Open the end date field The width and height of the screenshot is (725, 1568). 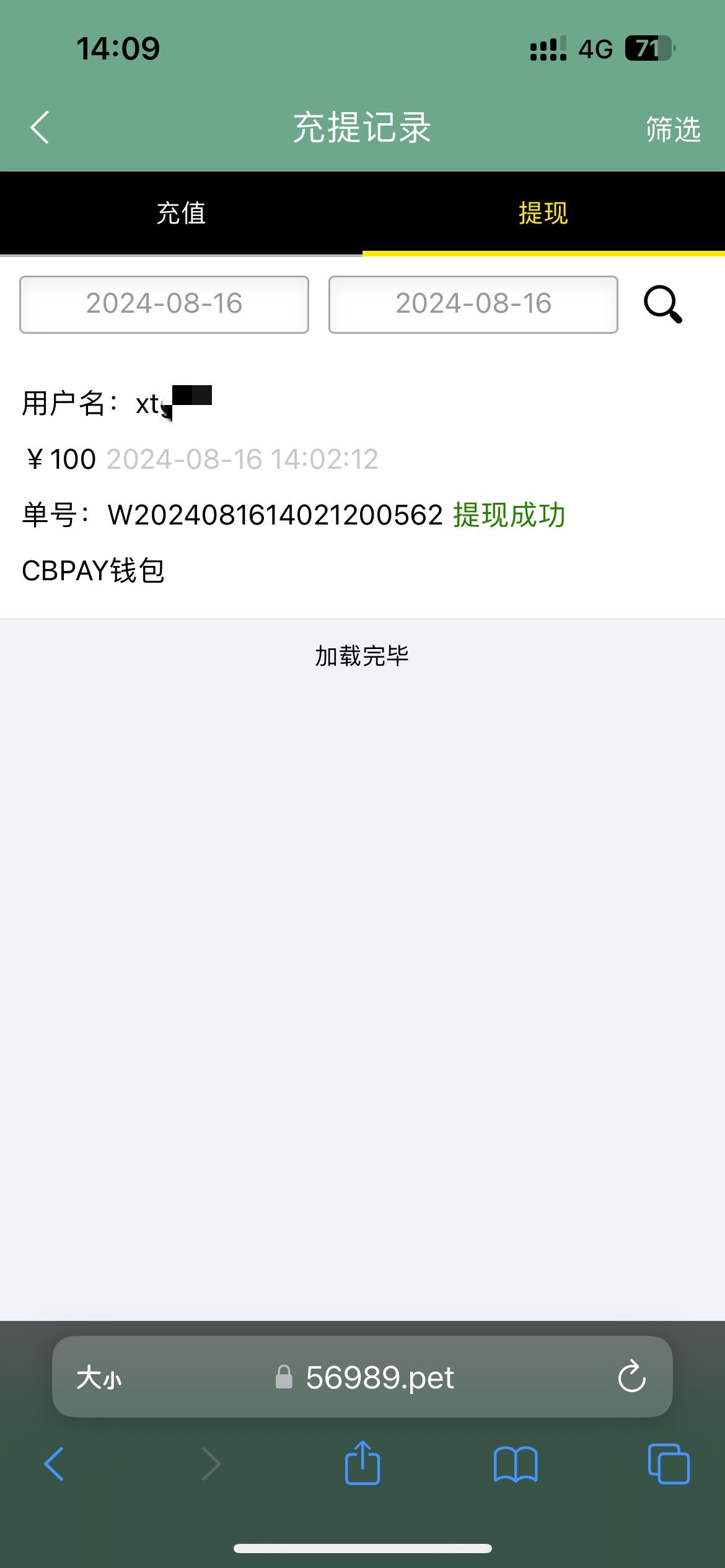[473, 304]
